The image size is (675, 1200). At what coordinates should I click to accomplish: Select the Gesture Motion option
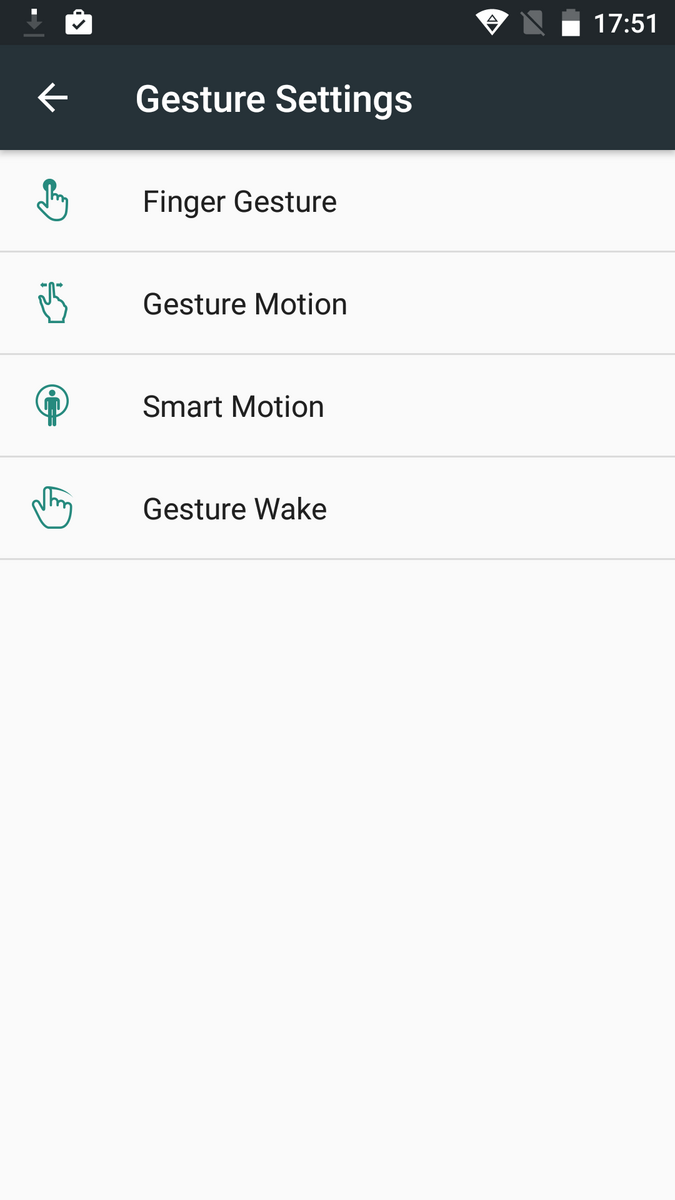point(245,304)
